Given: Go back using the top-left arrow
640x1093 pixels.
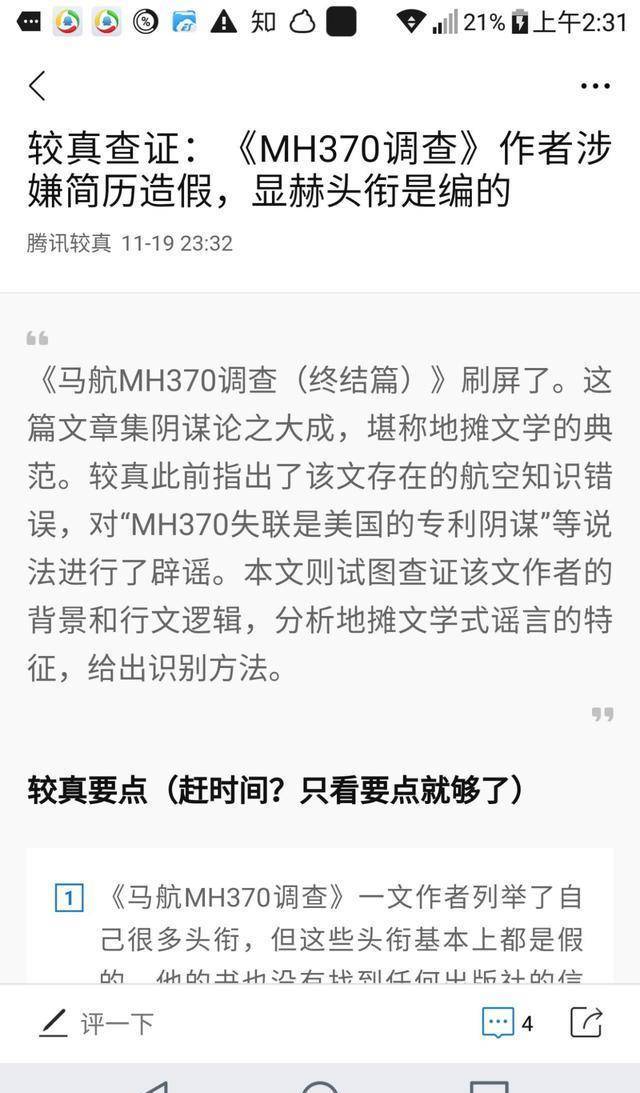Looking at the screenshot, I should coord(38,86).
